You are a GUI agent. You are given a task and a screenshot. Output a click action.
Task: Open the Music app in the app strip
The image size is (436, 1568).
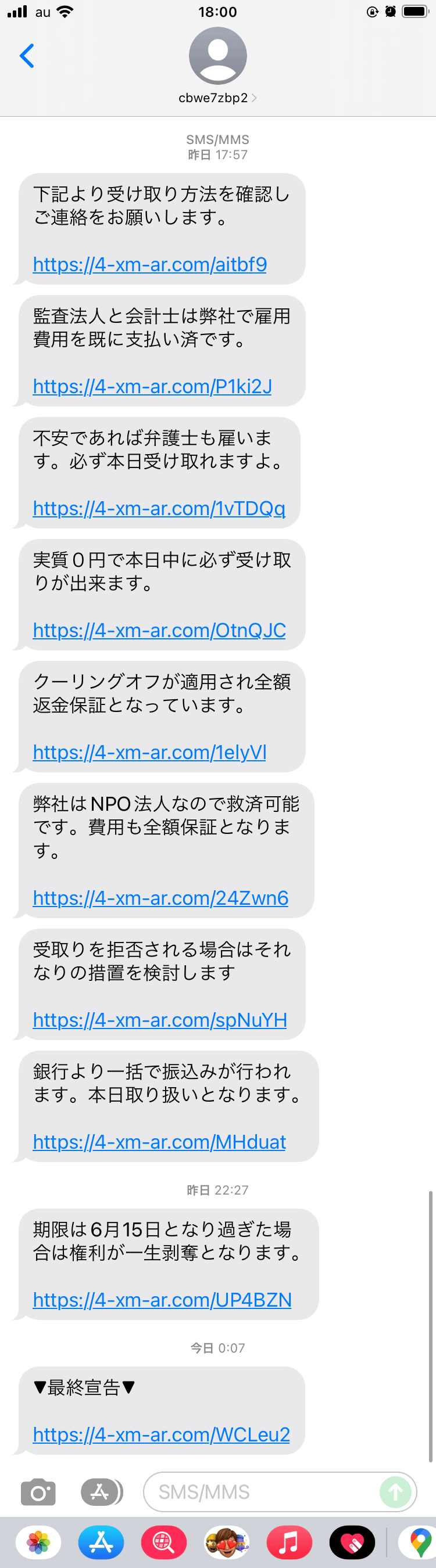pyautogui.click(x=290, y=1542)
